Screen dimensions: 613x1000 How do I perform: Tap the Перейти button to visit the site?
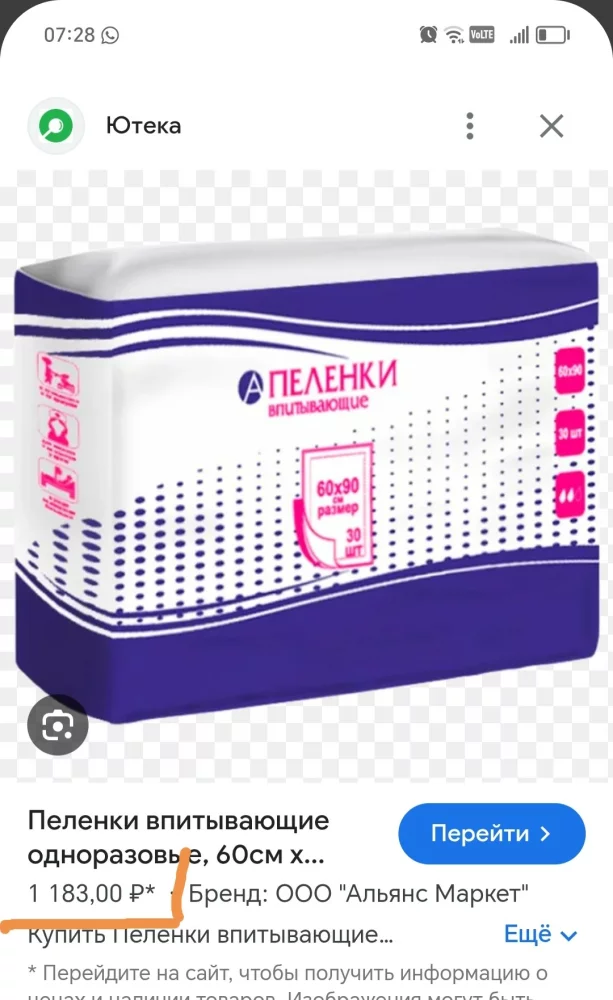(491, 833)
